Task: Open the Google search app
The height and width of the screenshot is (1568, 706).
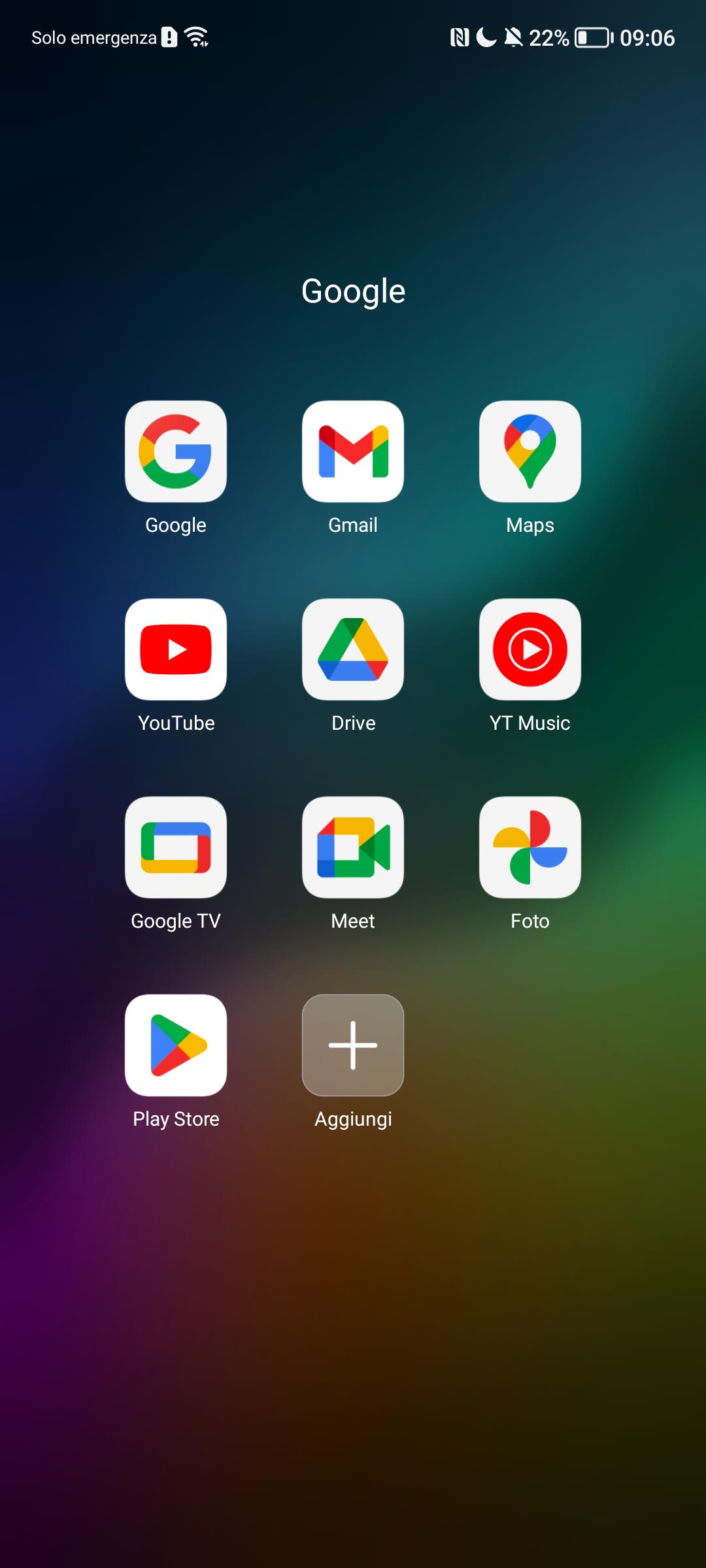Action: click(176, 451)
